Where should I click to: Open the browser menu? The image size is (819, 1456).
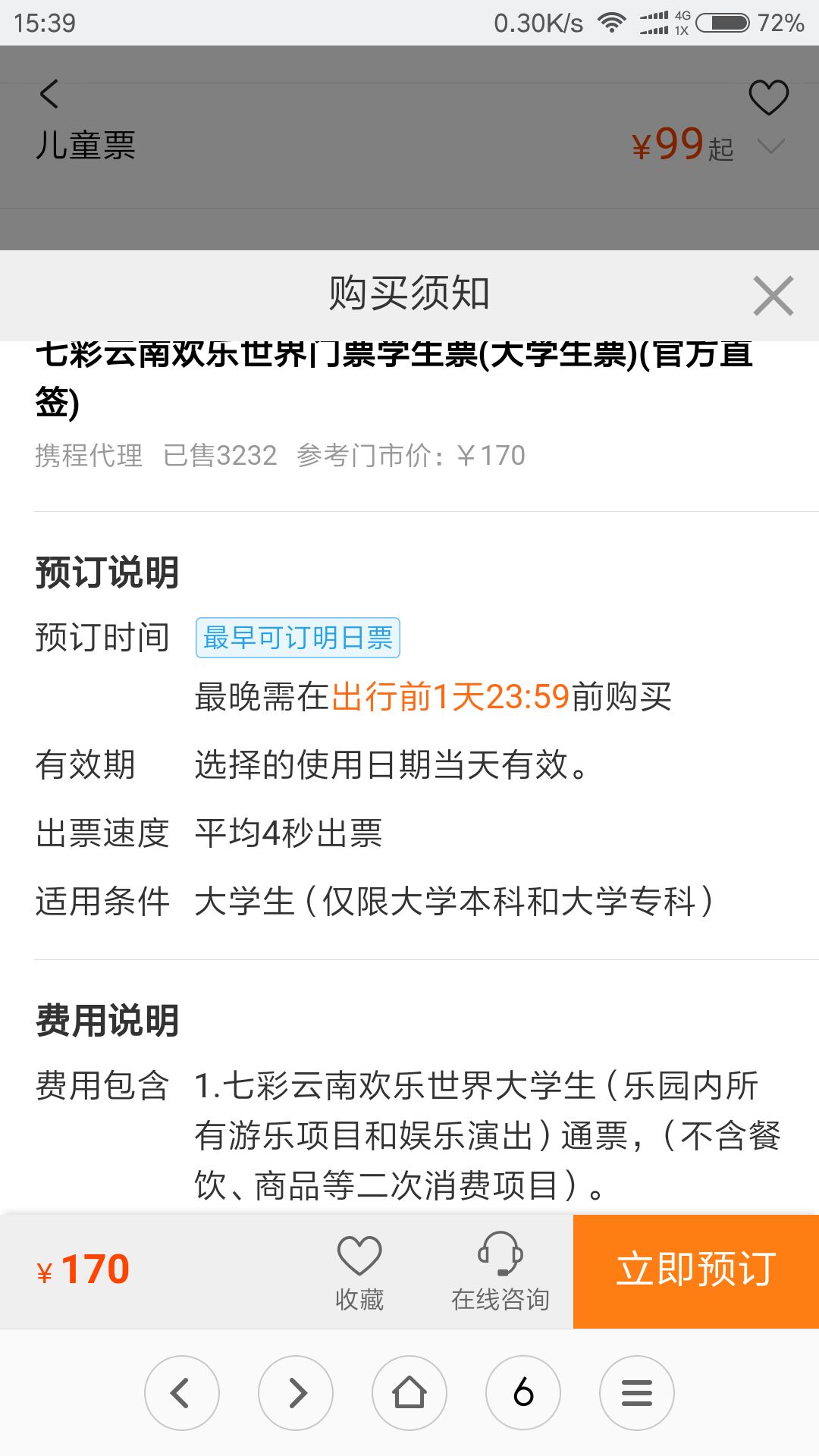click(636, 1393)
